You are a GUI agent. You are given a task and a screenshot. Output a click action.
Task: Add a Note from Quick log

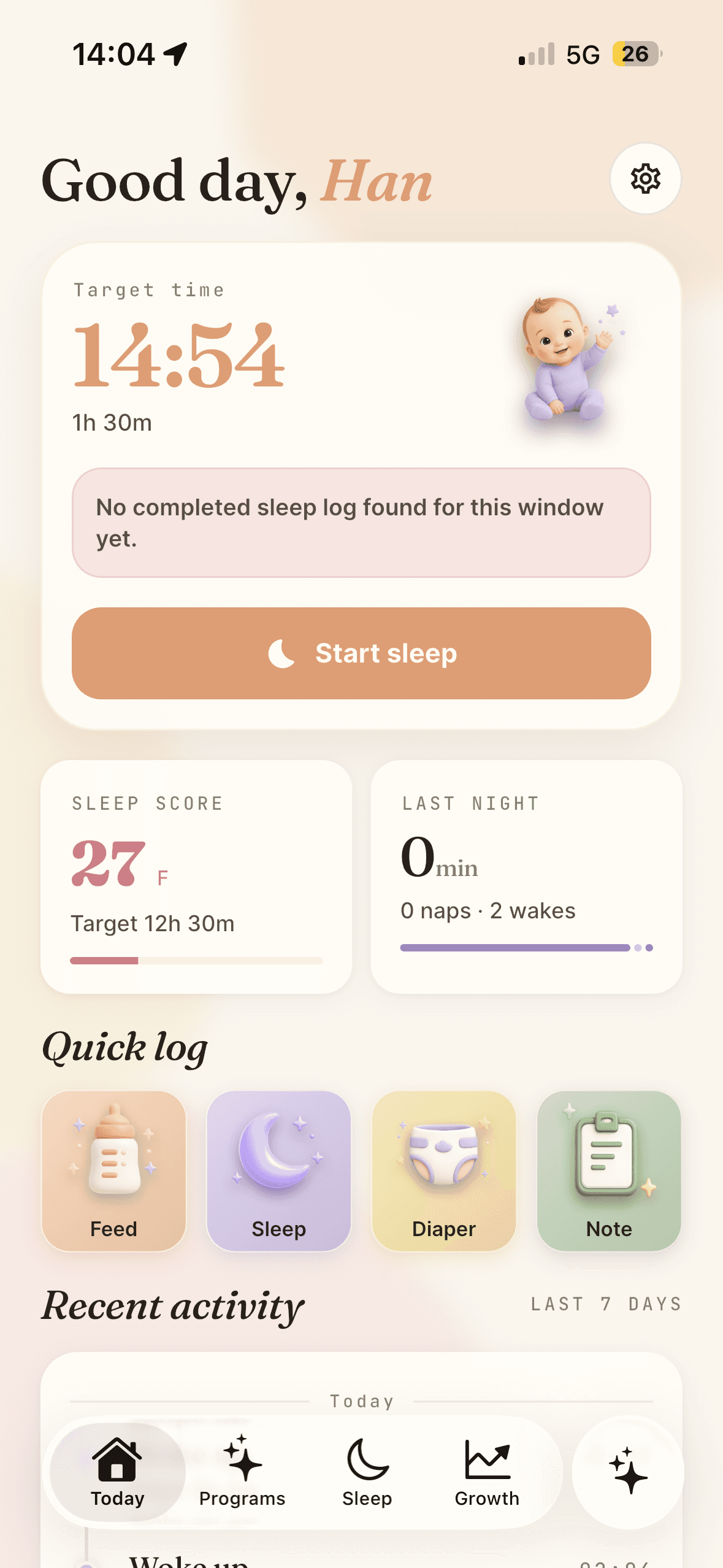(609, 1170)
